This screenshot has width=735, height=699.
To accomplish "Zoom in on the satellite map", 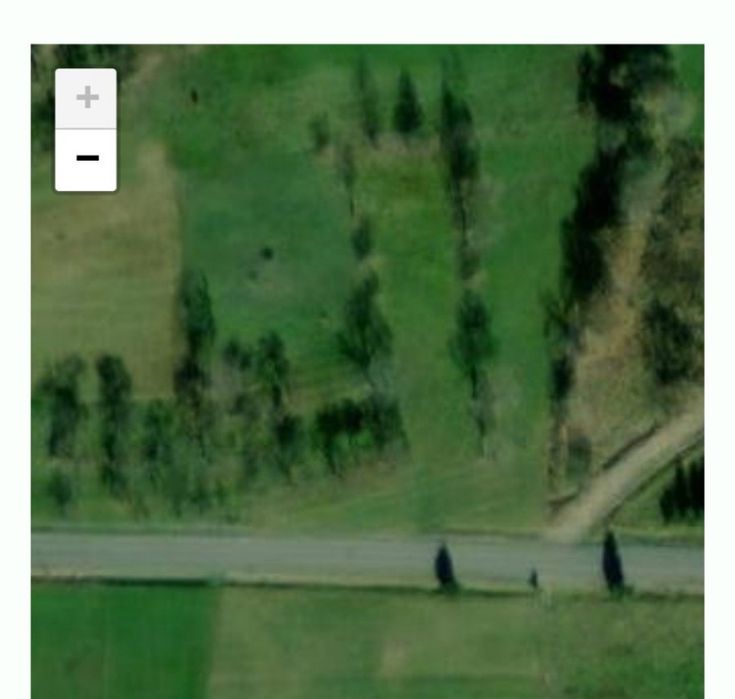I will click(x=86, y=98).
